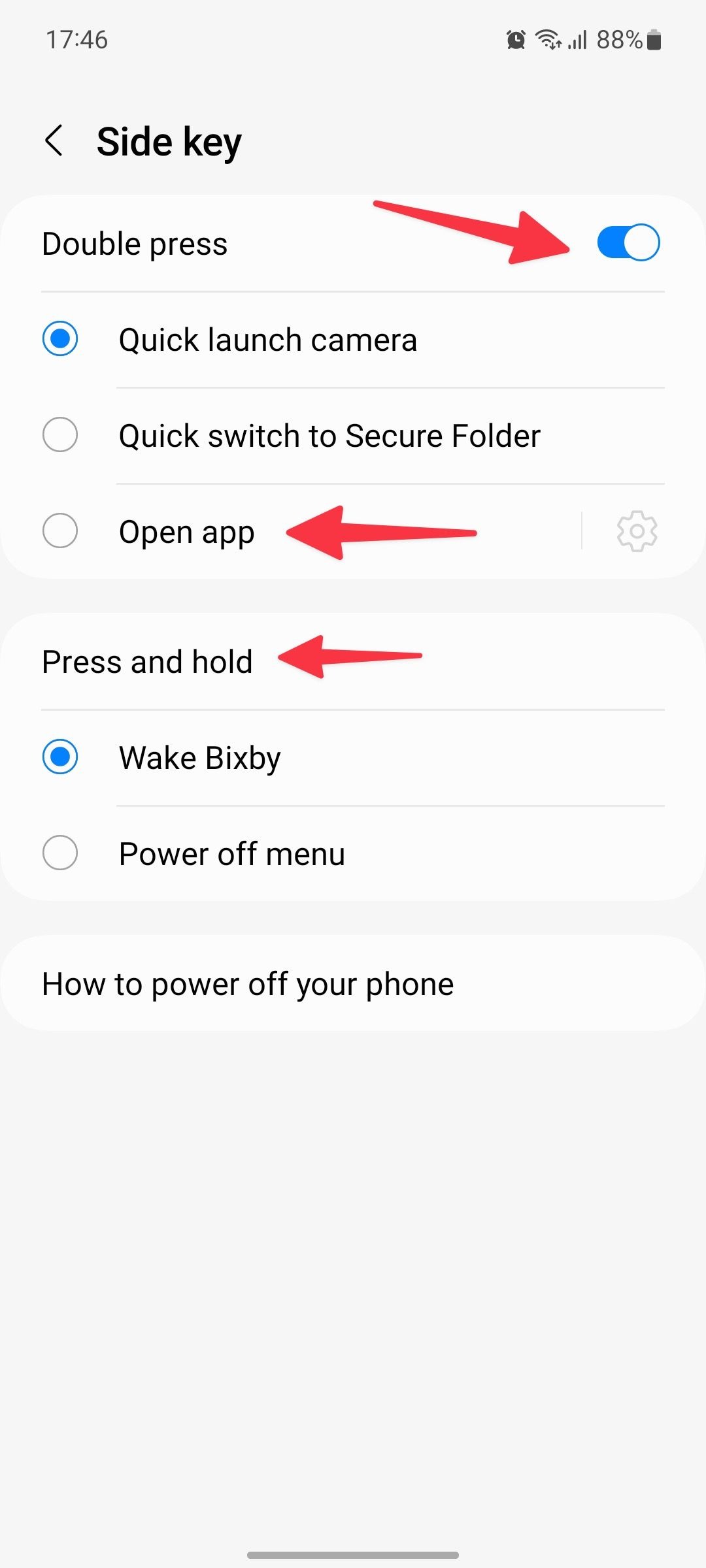Select Quick launch camera option
The image size is (706, 1568).
[x=353, y=340]
